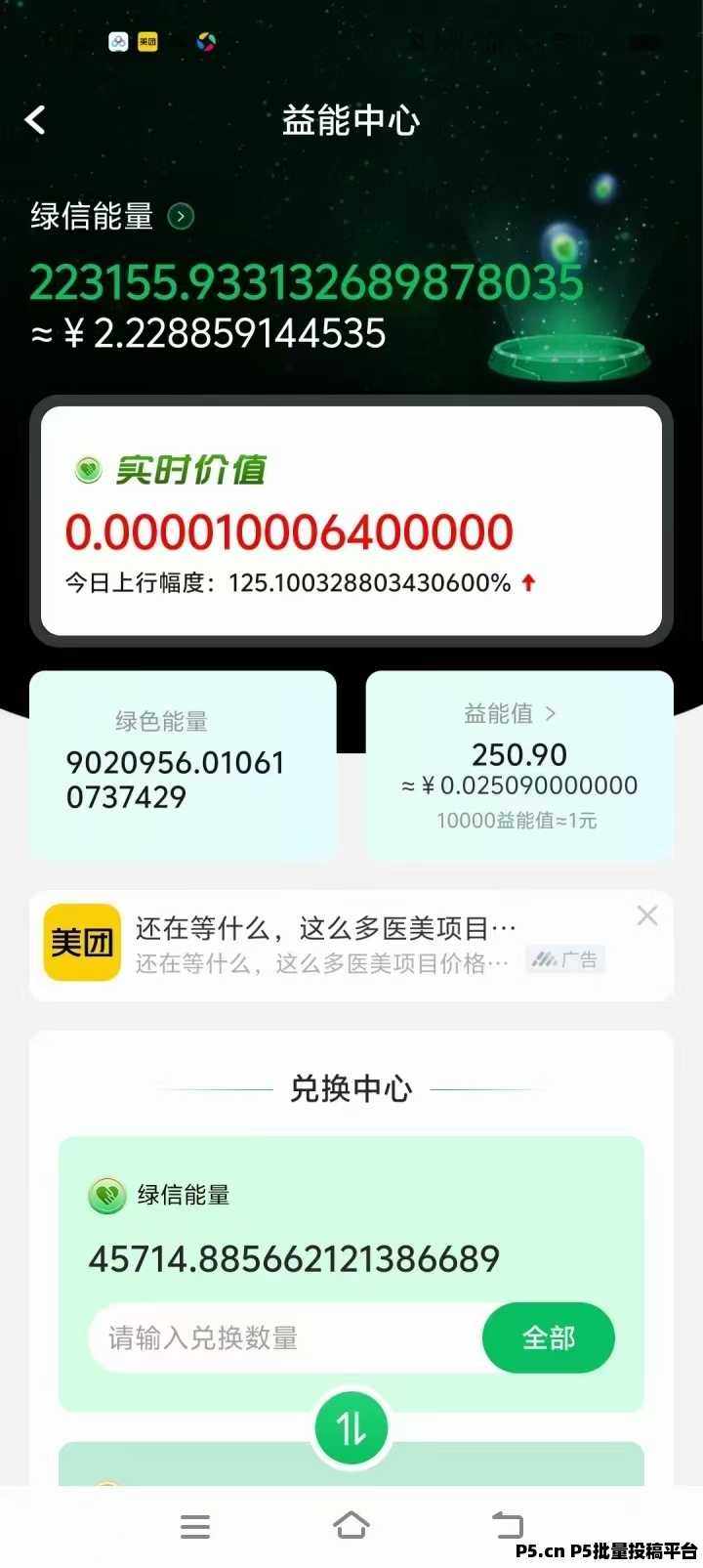Focus the 请输入兑换数量 field
This screenshot has width=703, height=1568.
pos(288,1337)
